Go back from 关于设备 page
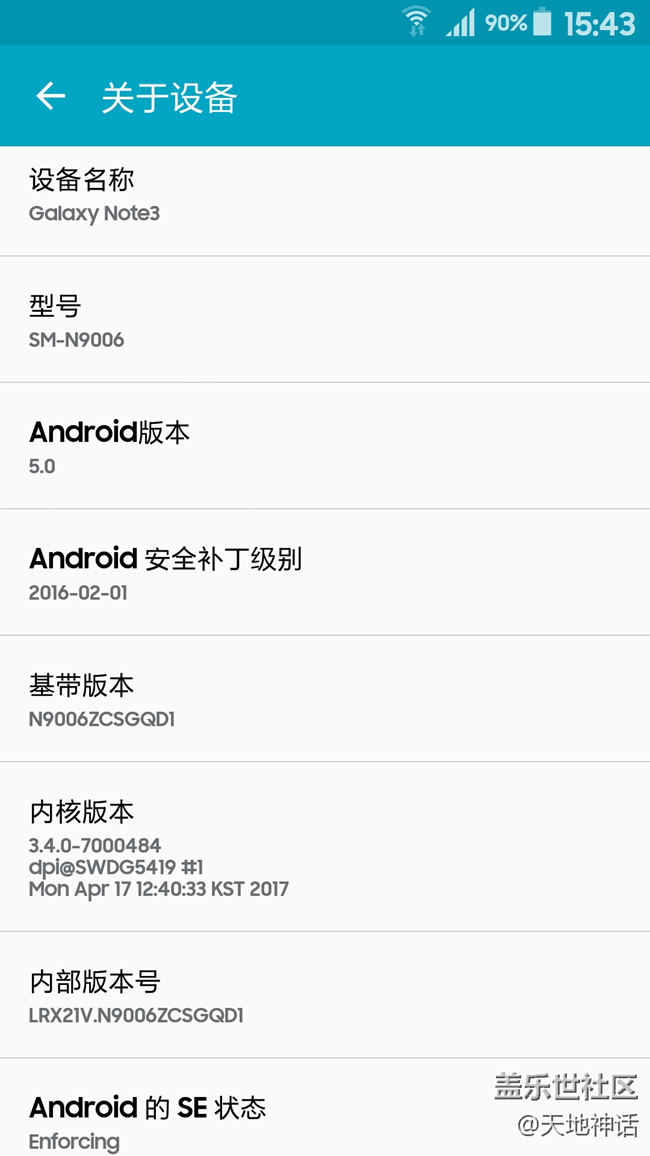The width and height of the screenshot is (650, 1156). tap(50, 96)
